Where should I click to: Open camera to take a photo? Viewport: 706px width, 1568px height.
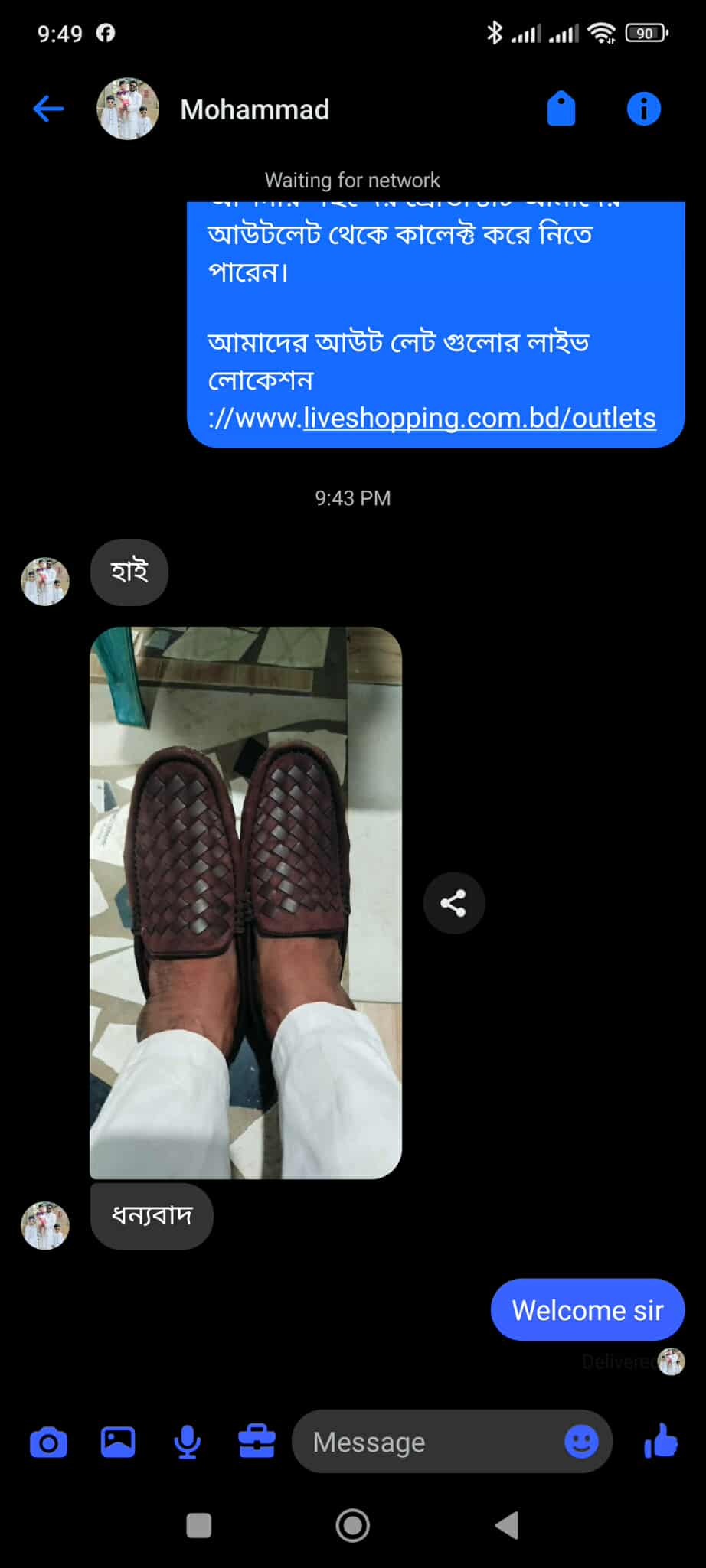pos(48,1442)
